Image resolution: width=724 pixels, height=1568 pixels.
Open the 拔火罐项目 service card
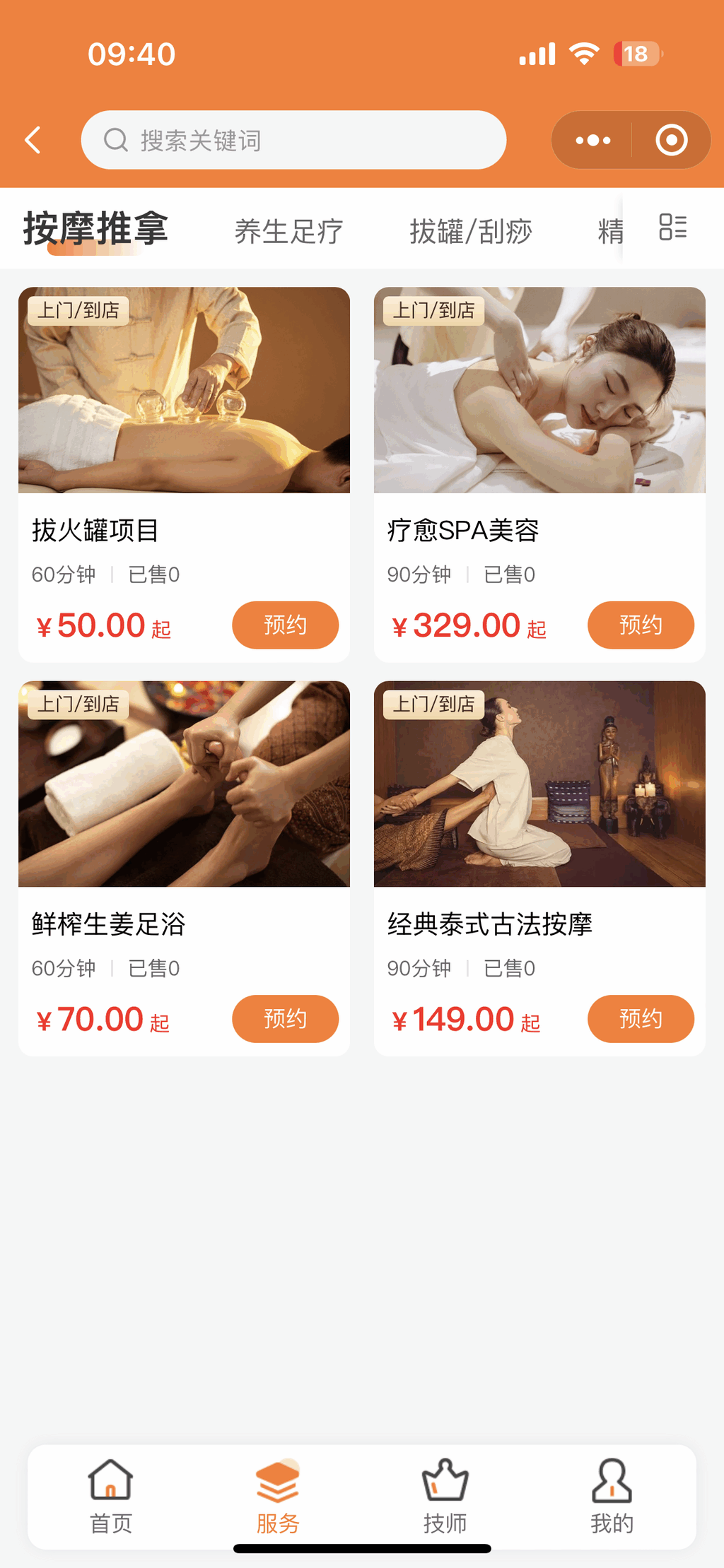point(184,424)
